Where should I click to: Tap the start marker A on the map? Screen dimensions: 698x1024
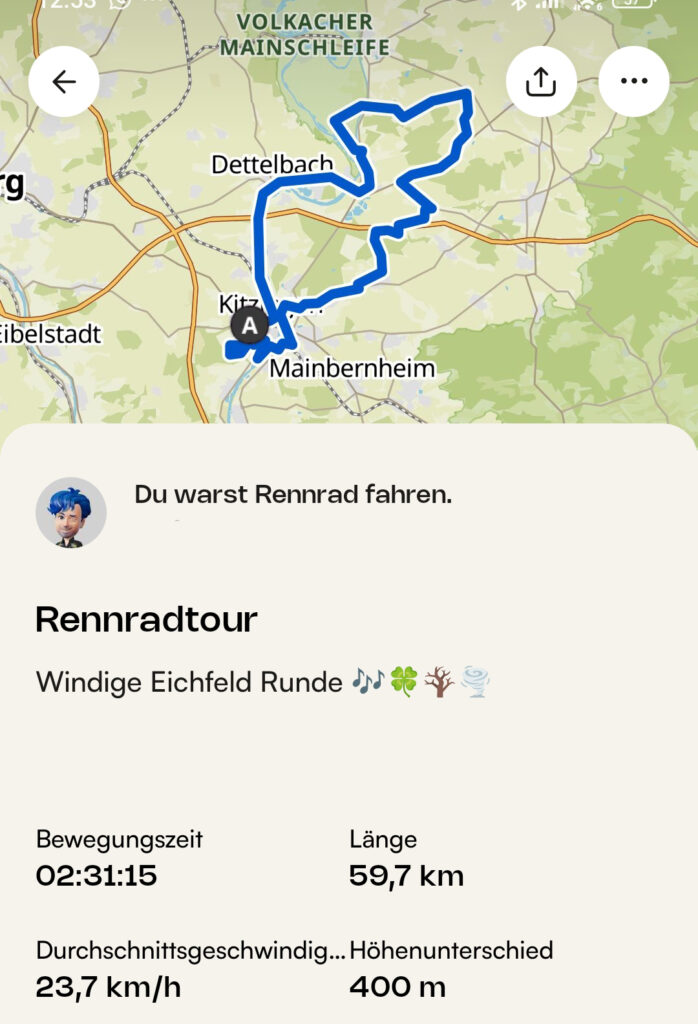click(x=249, y=325)
